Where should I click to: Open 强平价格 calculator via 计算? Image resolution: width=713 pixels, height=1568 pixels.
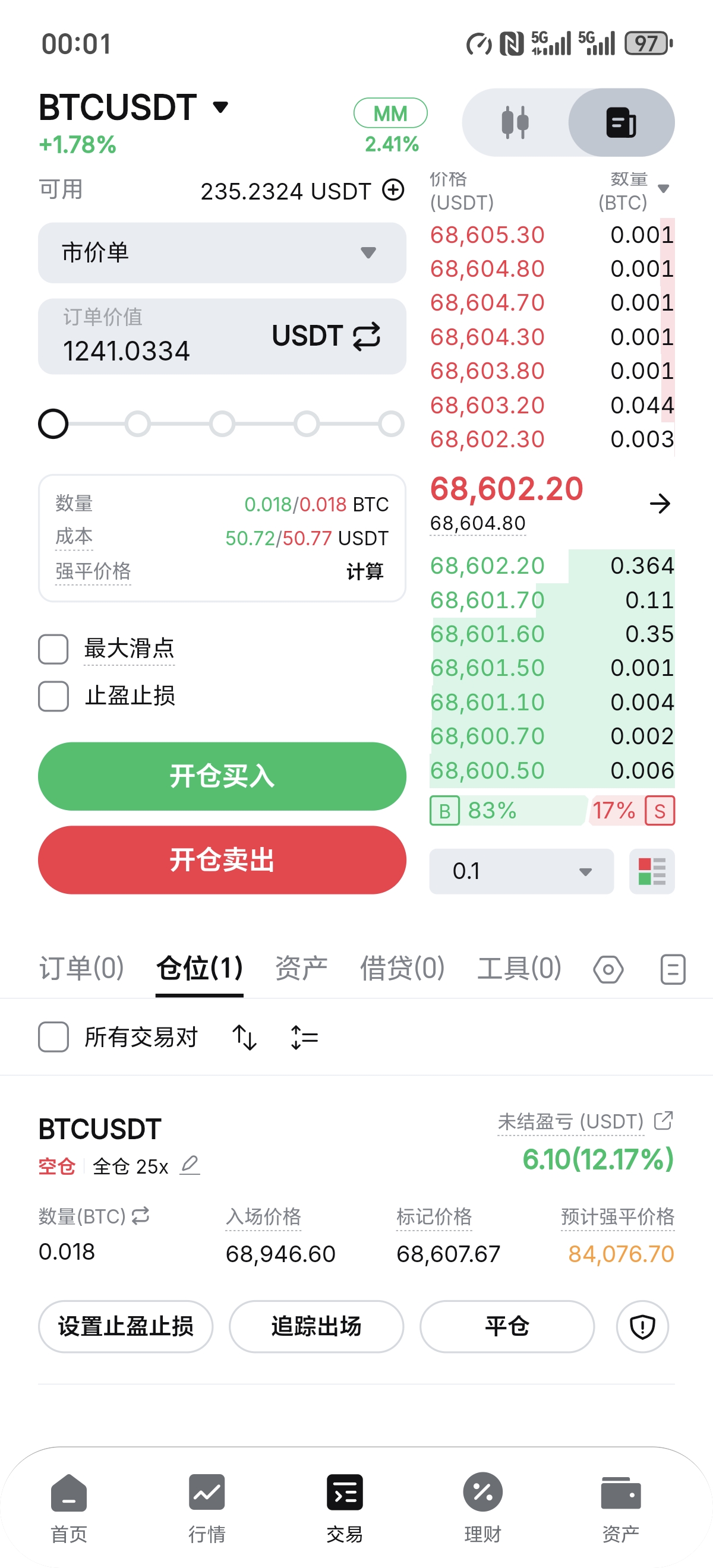click(x=365, y=571)
